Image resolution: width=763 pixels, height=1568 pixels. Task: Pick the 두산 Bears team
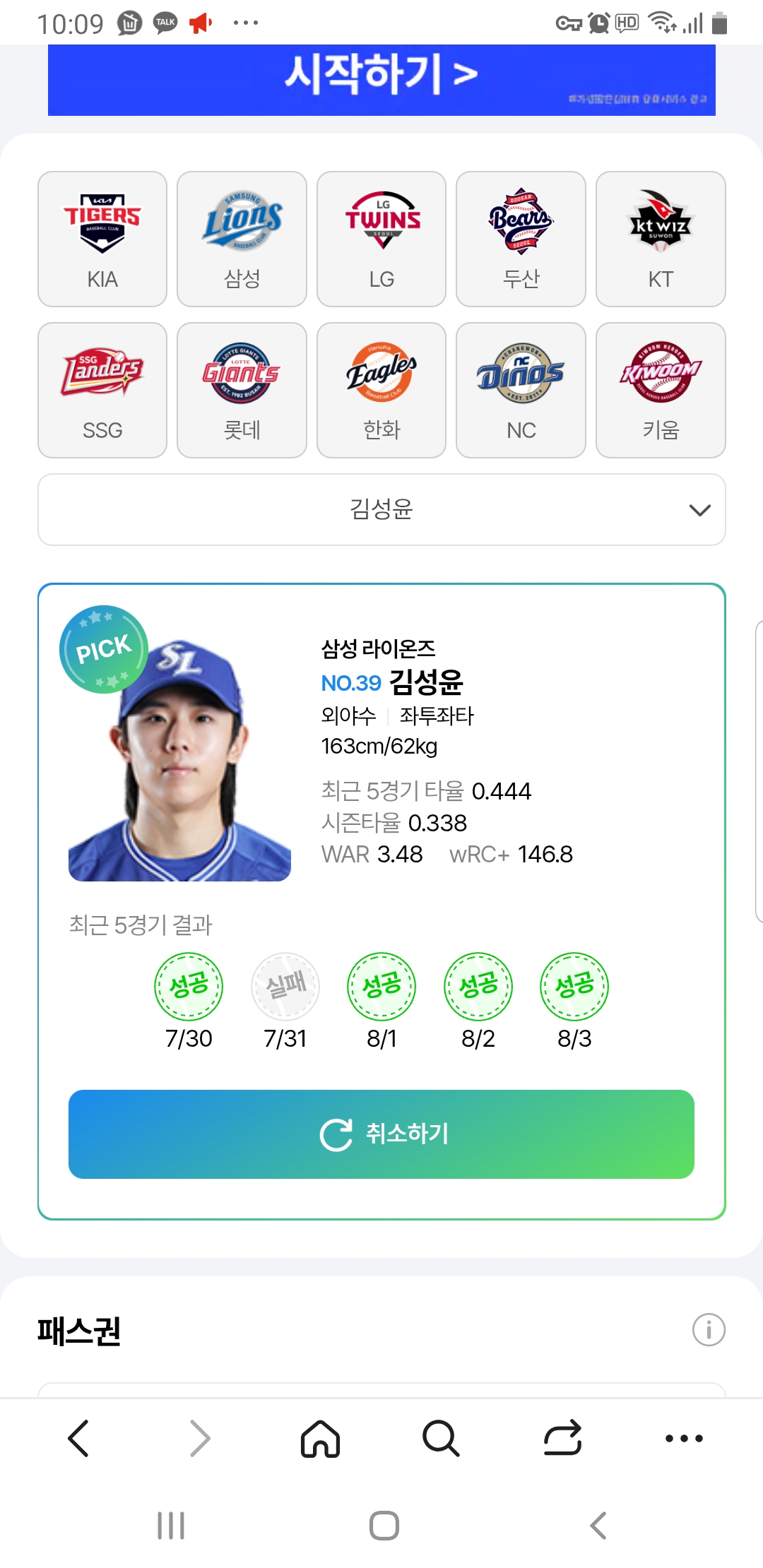521,239
